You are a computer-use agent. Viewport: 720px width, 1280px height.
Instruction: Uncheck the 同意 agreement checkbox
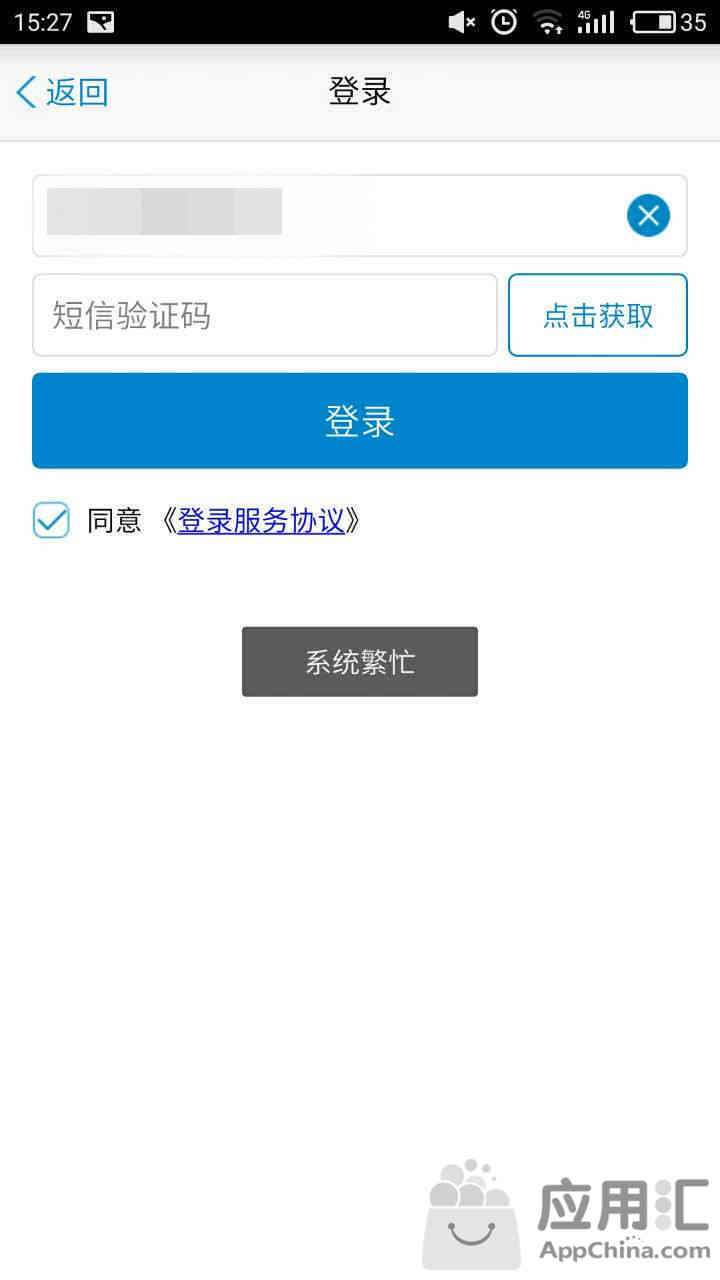click(x=51, y=520)
